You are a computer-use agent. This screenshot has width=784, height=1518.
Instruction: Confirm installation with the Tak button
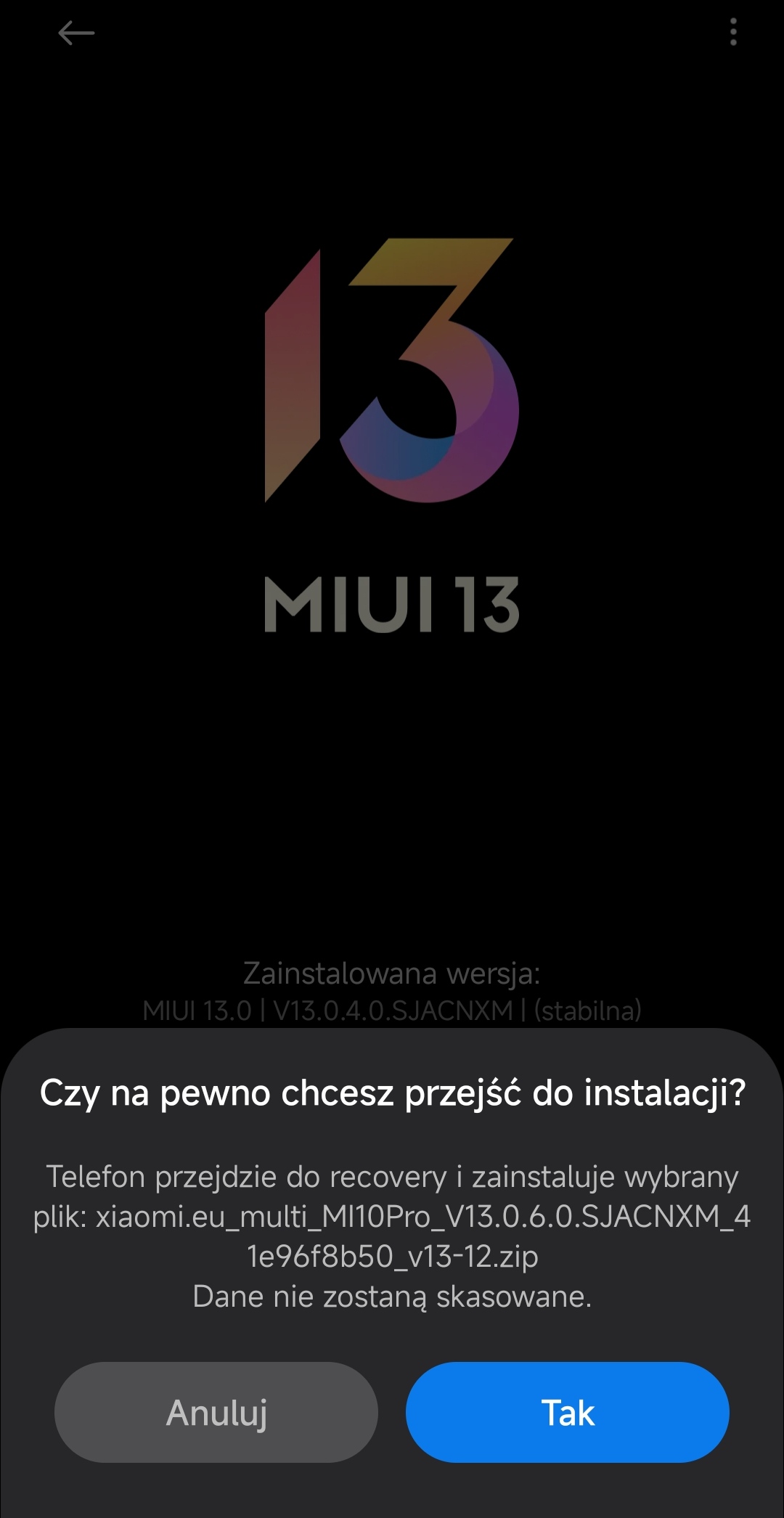pos(567,1412)
